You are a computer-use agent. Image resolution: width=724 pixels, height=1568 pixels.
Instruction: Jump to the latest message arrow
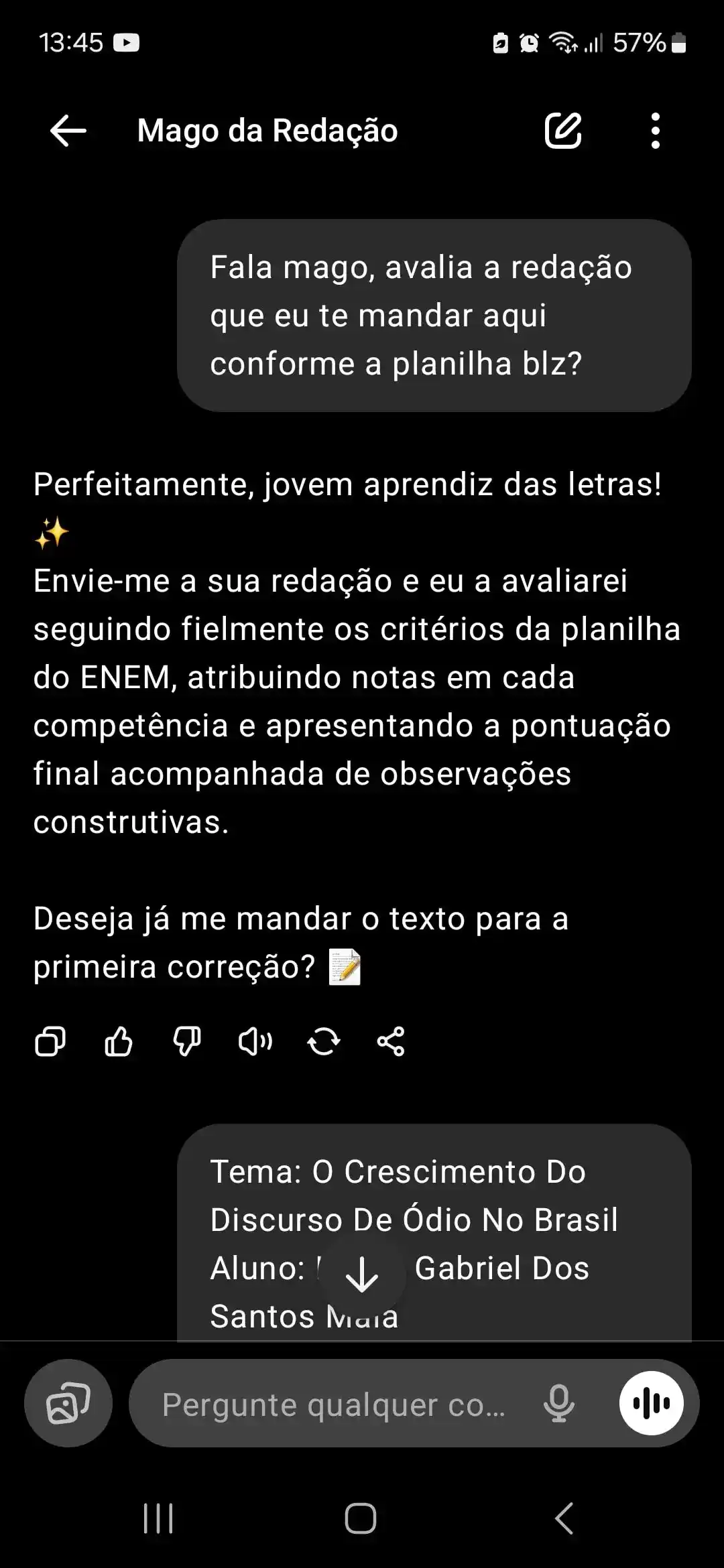(x=362, y=1275)
